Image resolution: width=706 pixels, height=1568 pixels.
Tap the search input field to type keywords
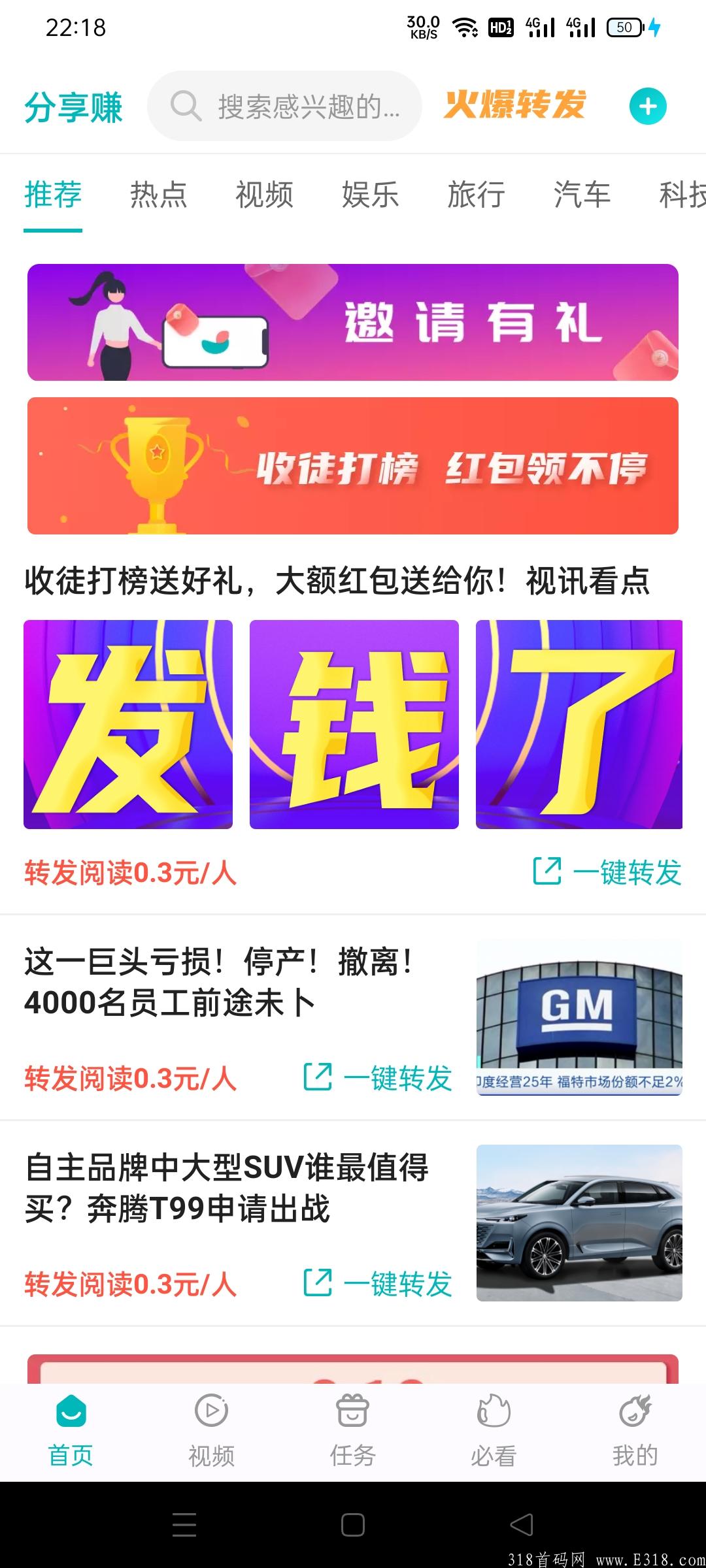tap(294, 105)
